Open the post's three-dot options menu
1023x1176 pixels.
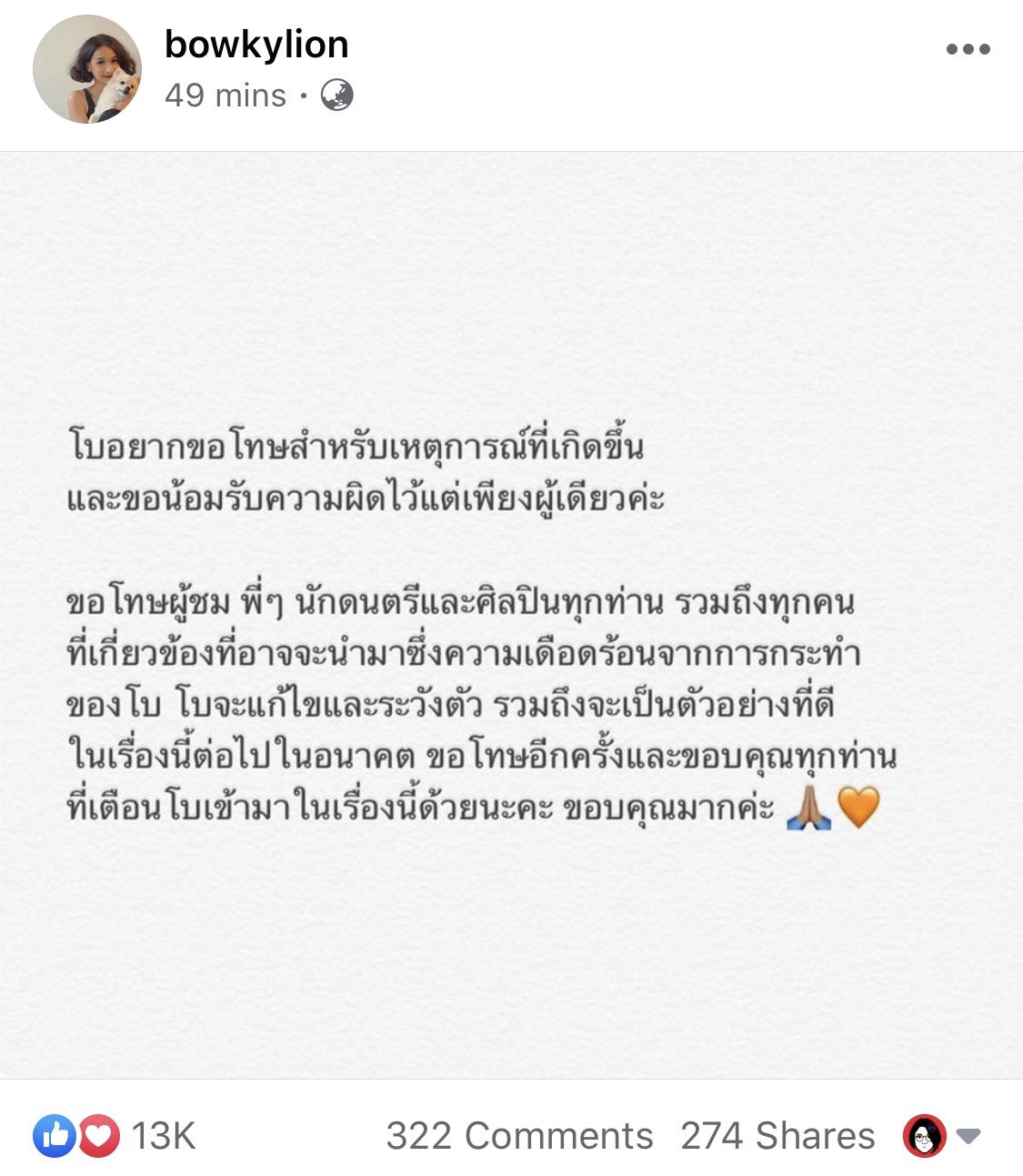968,49
